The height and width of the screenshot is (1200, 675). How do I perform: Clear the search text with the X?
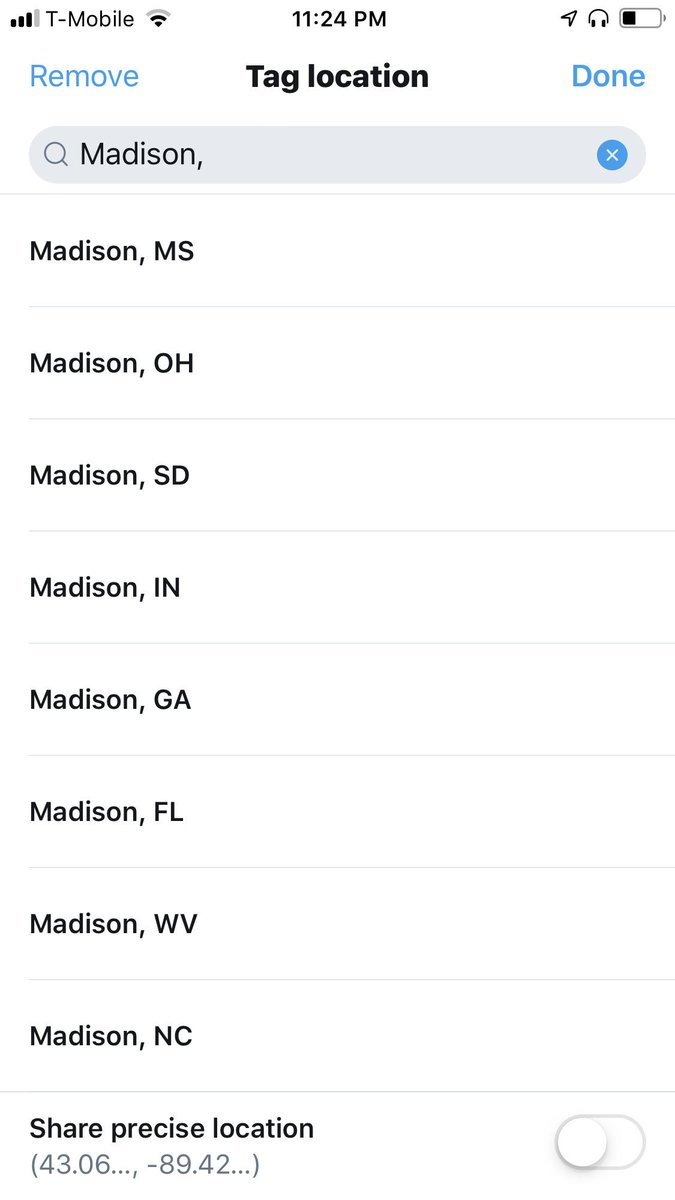(612, 154)
